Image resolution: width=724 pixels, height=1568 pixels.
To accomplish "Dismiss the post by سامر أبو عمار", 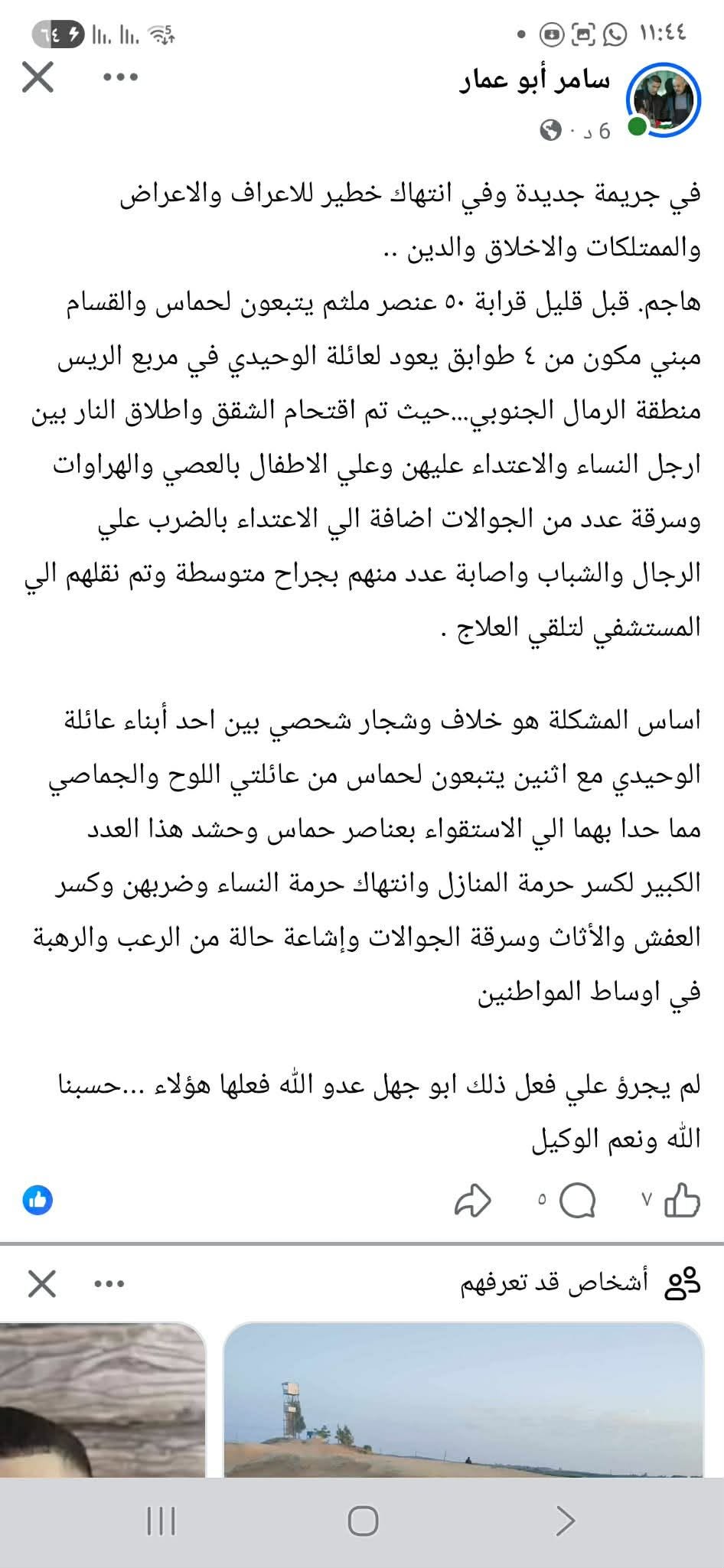I will click(38, 77).
